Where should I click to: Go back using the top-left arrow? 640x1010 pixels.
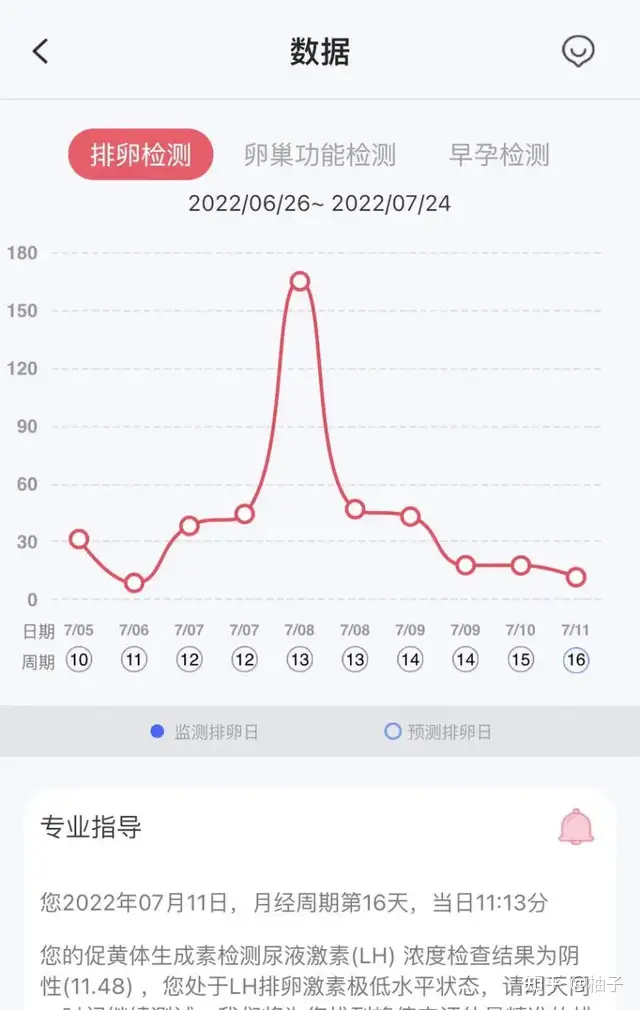pyautogui.click(x=41, y=52)
